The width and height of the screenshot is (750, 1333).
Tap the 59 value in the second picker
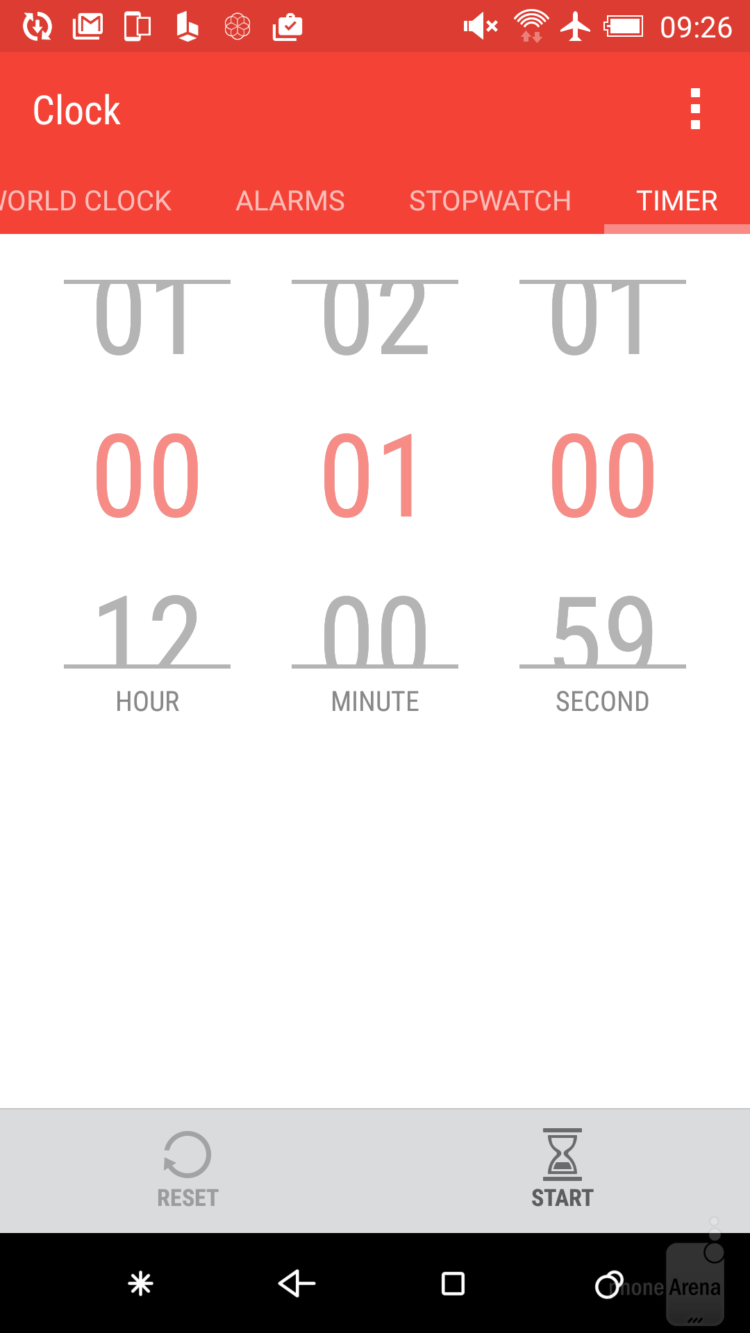[602, 630]
